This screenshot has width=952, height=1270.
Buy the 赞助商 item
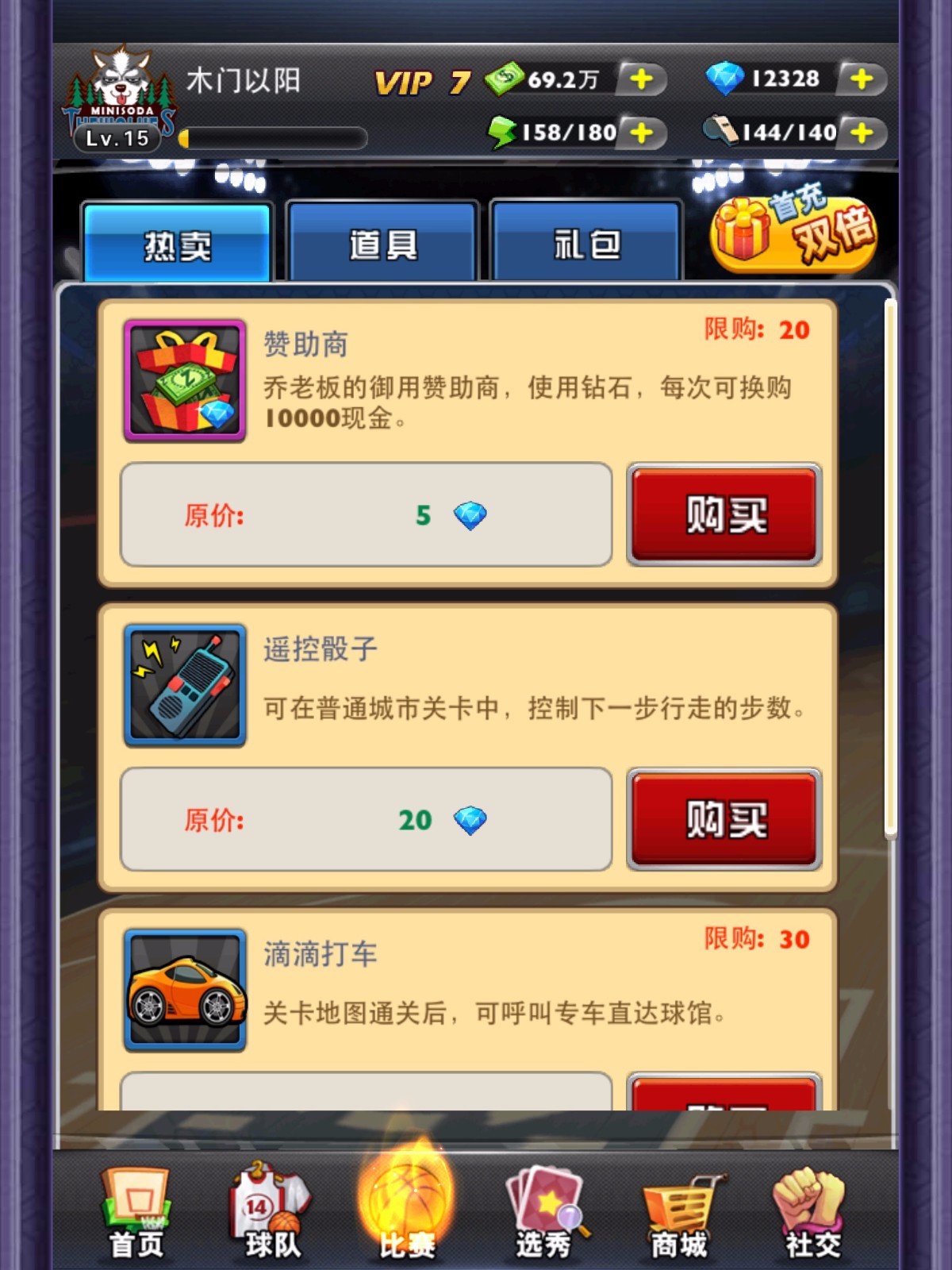coord(724,515)
